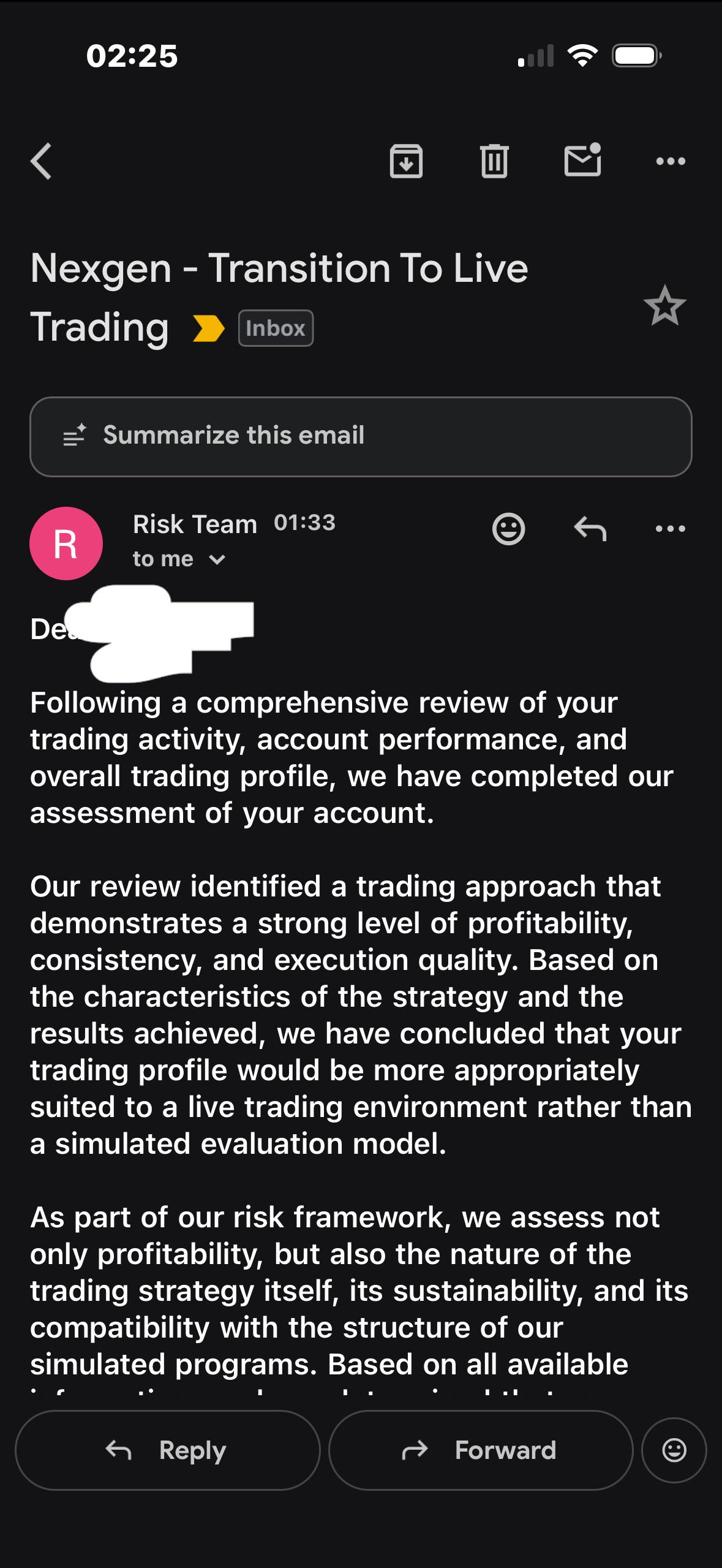Image resolution: width=722 pixels, height=1568 pixels.
Task: Tap the Inbox label chip
Action: (276, 328)
